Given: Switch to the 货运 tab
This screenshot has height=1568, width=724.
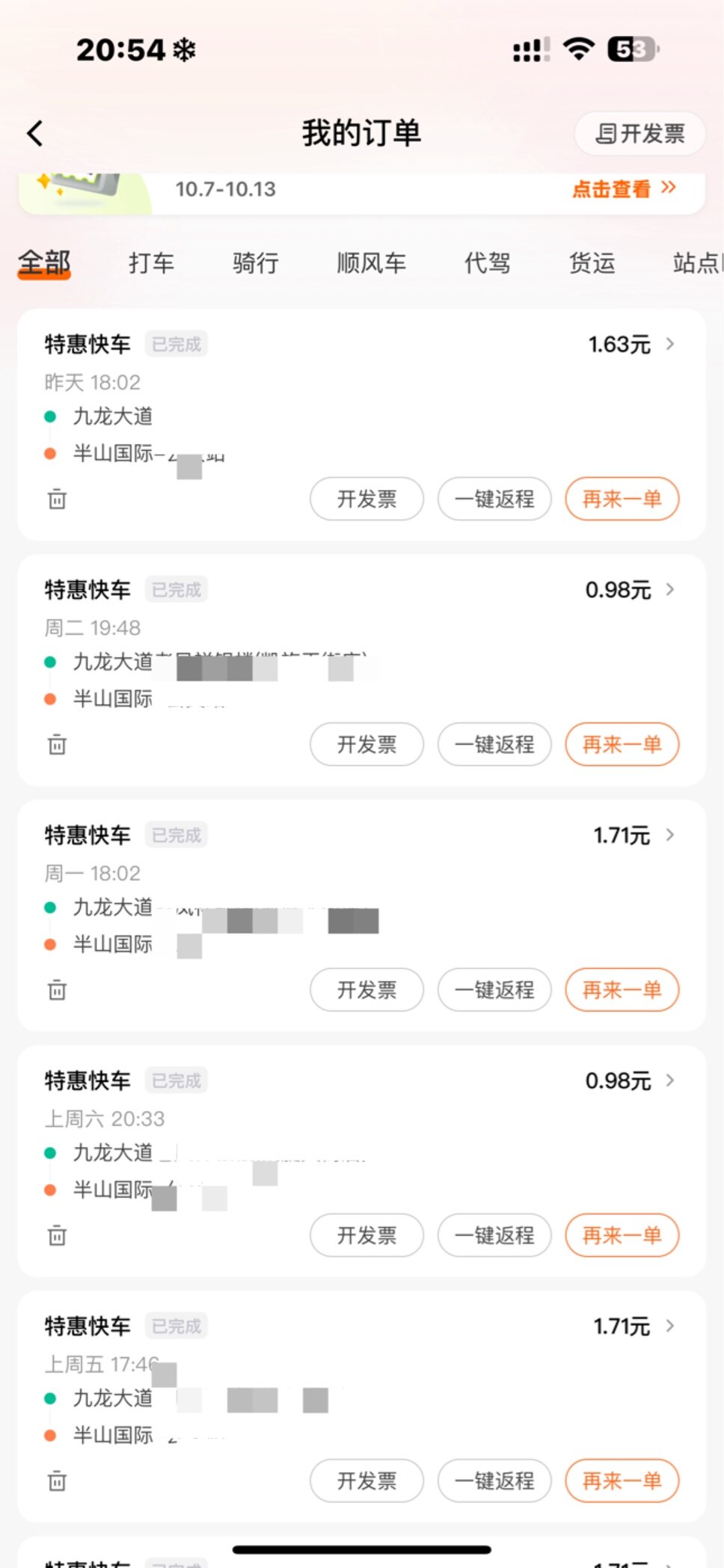Looking at the screenshot, I should pos(592,263).
